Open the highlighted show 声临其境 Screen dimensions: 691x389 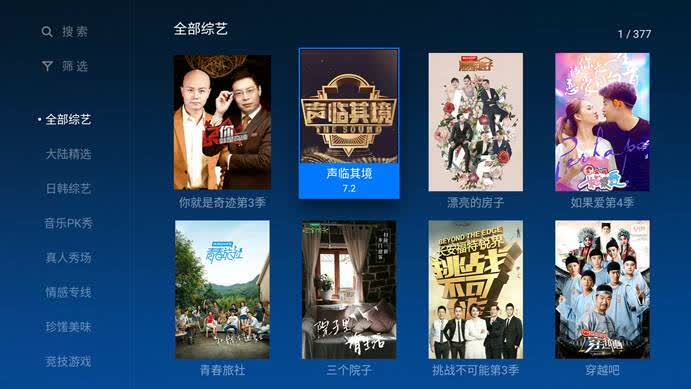coord(349,123)
